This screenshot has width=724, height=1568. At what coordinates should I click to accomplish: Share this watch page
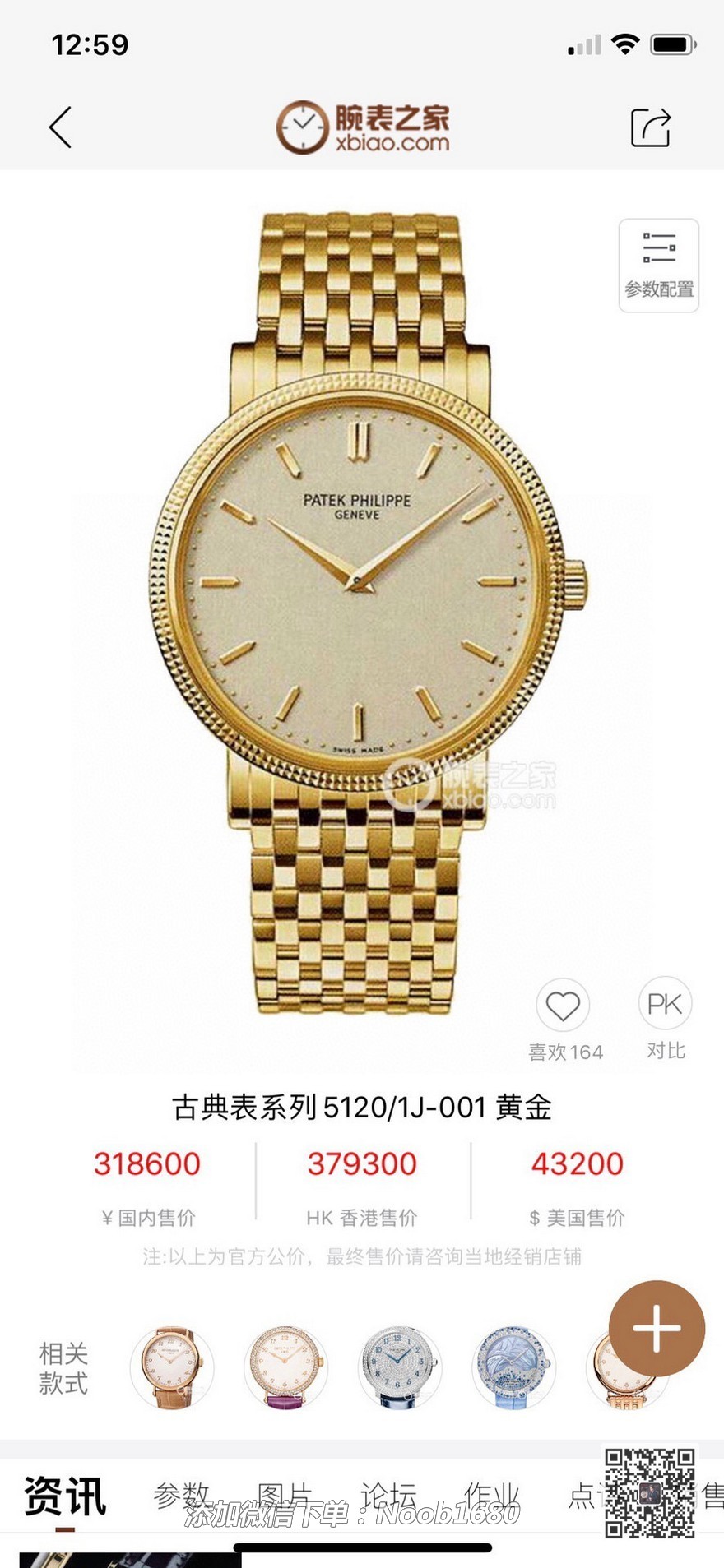coord(650,127)
